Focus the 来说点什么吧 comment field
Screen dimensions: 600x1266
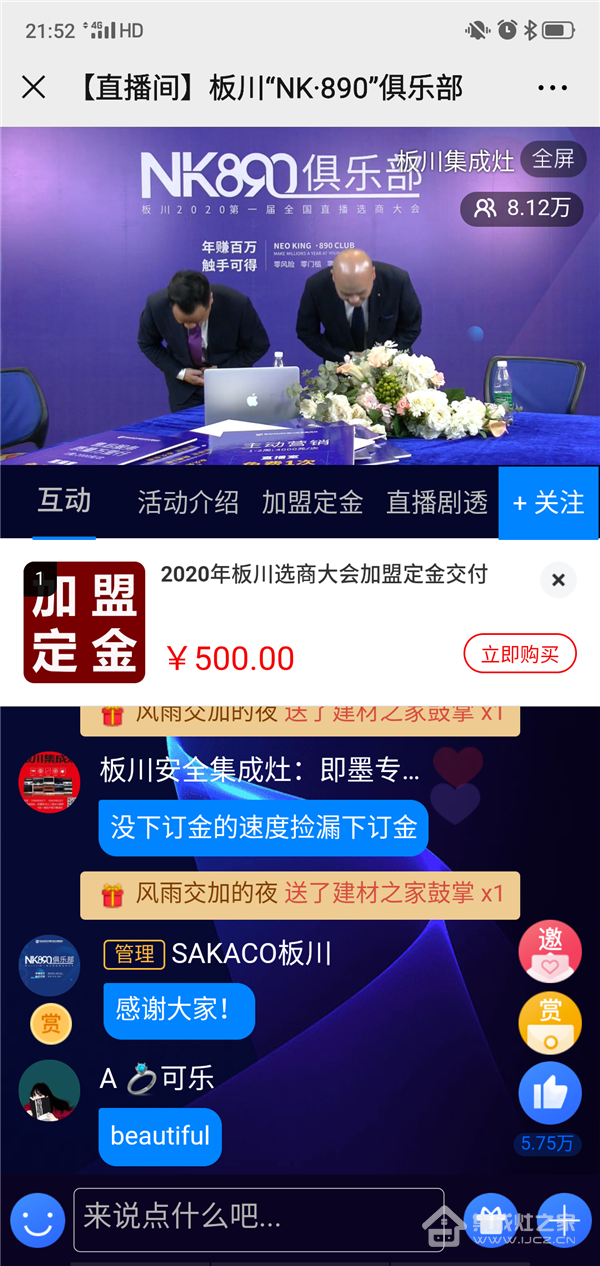[x=258, y=1219]
